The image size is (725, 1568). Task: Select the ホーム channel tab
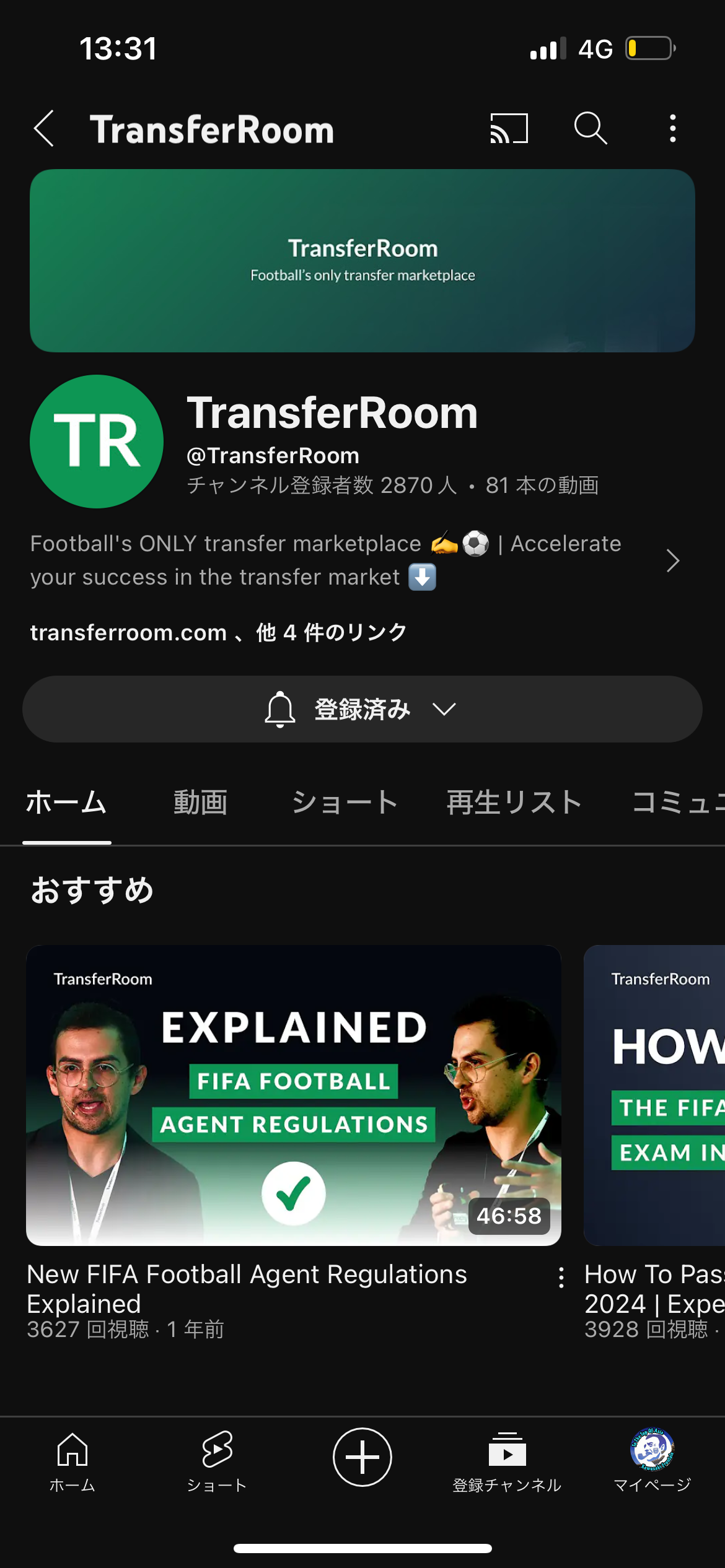tap(66, 803)
